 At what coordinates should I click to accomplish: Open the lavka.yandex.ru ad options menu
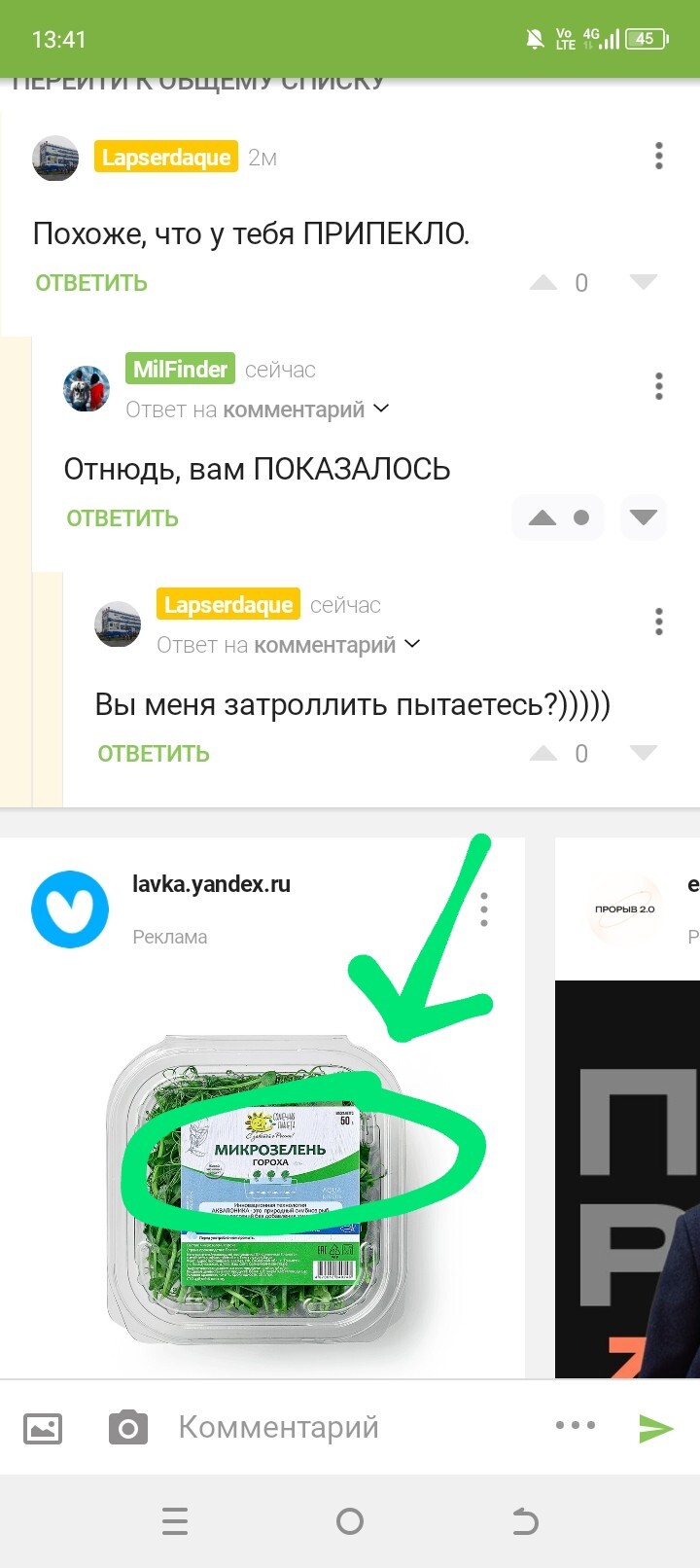click(484, 909)
